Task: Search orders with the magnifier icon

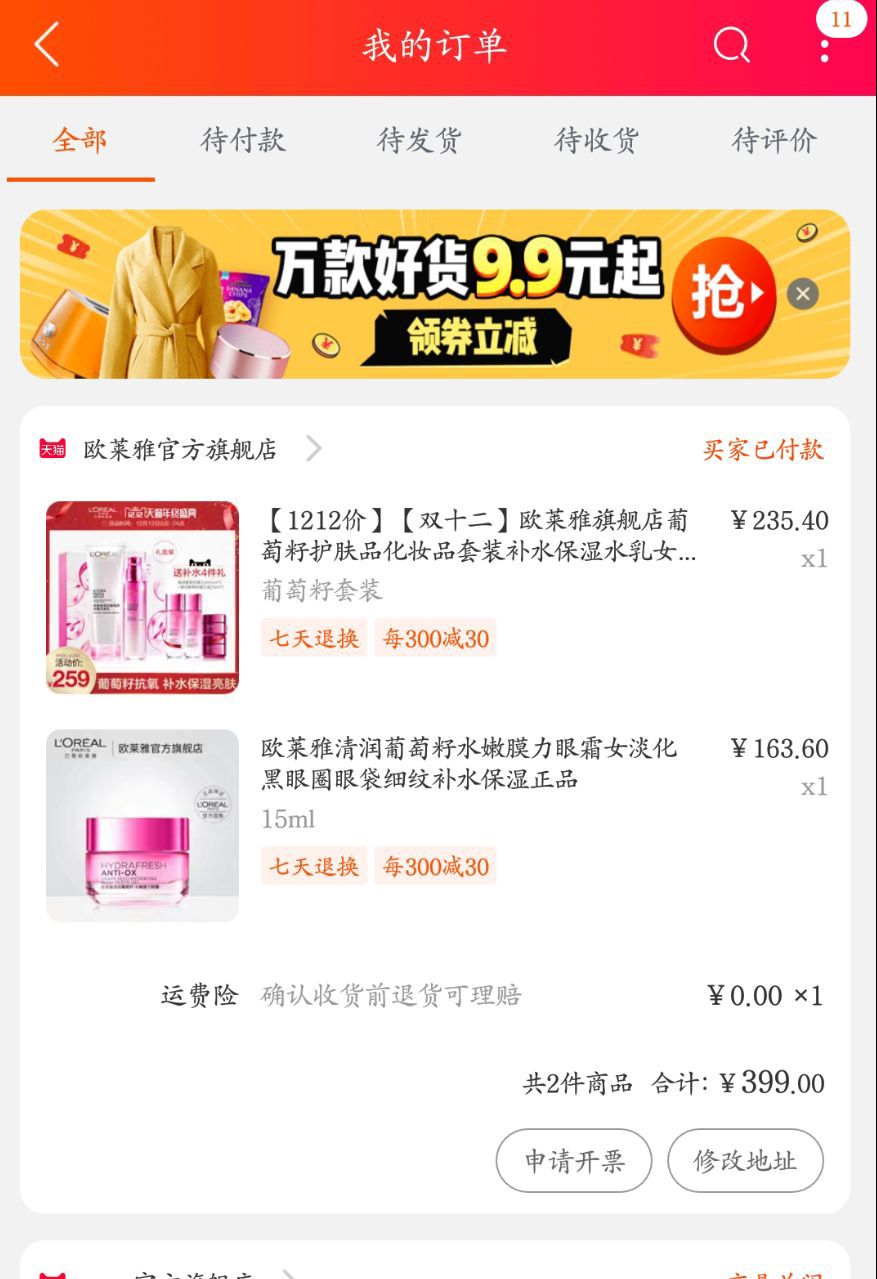Action: tap(731, 45)
